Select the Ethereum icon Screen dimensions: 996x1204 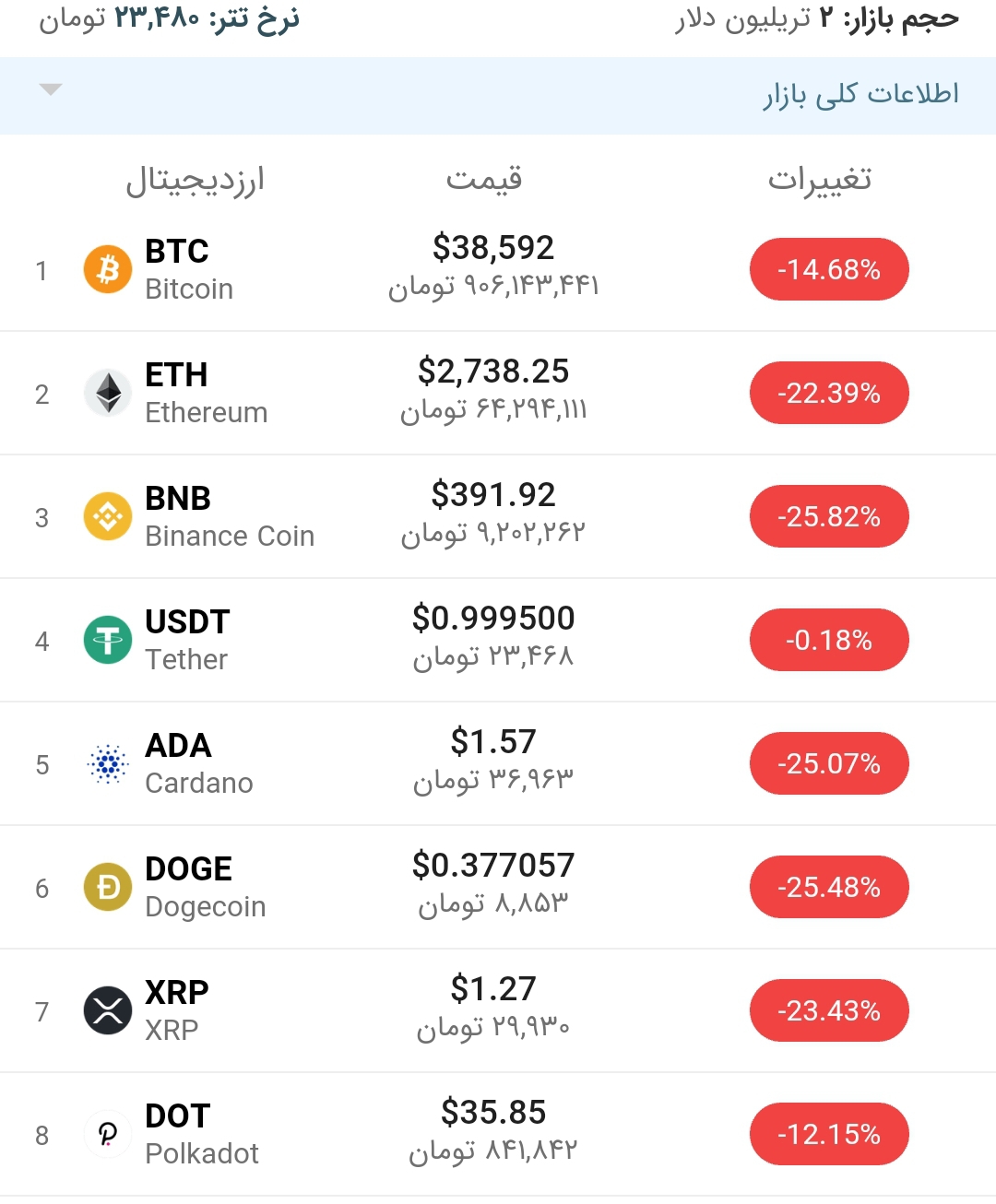108,393
